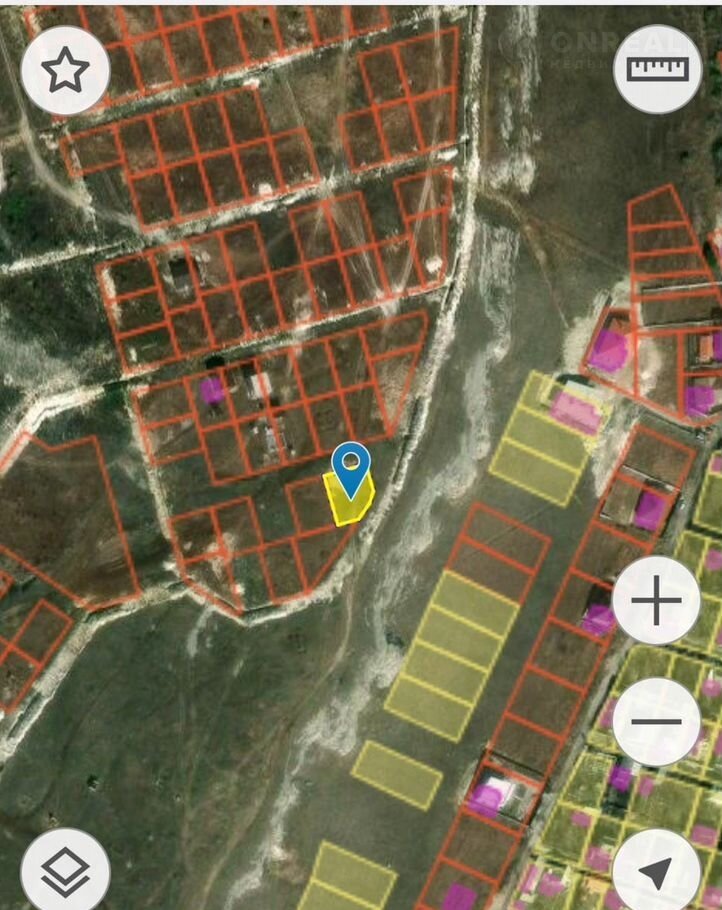Open the ruler measurement tool

coord(657,68)
